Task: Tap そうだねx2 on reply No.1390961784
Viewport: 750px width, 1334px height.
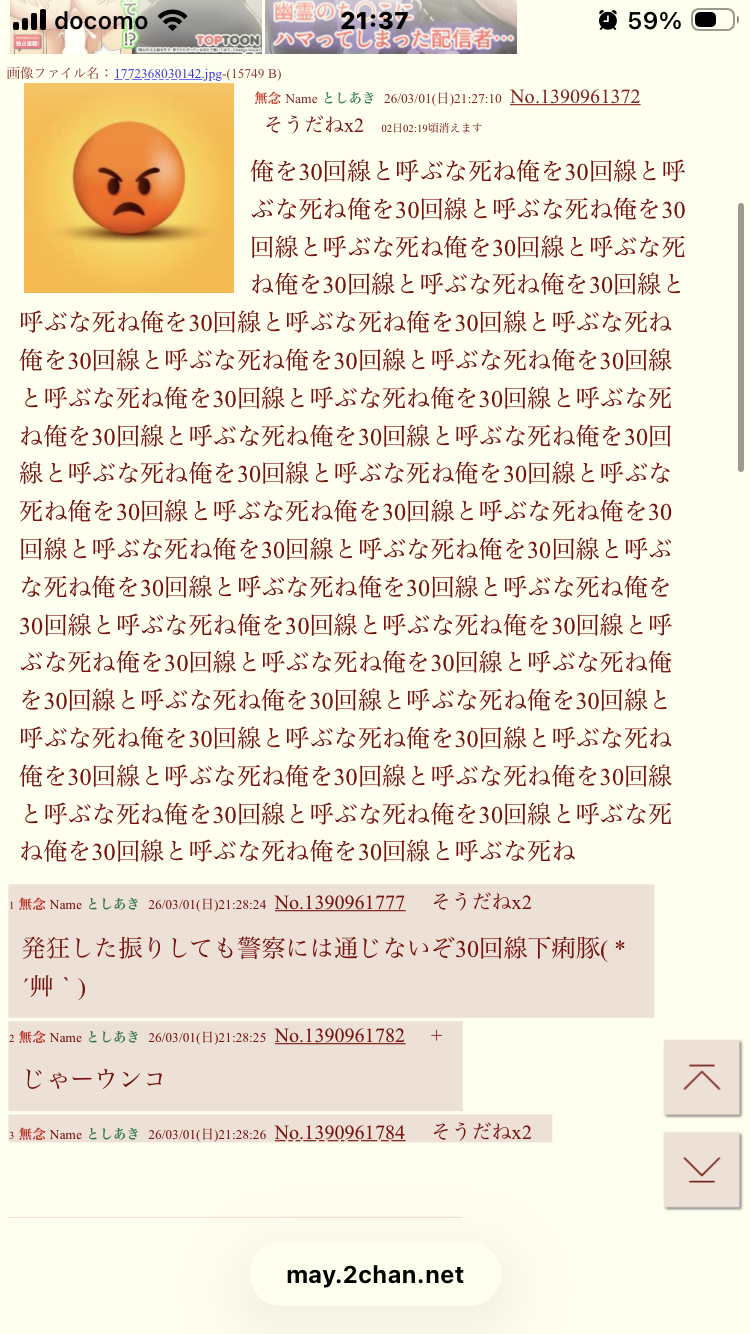Action: coord(481,1131)
